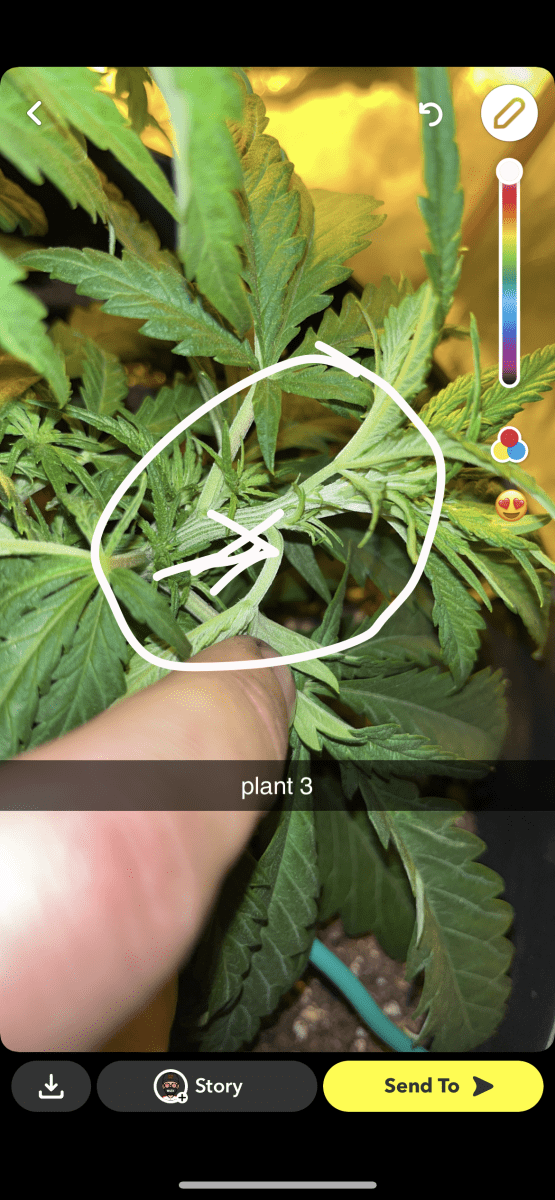The image size is (555, 1200).
Task: Undo the last drawing stroke
Action: click(x=431, y=115)
